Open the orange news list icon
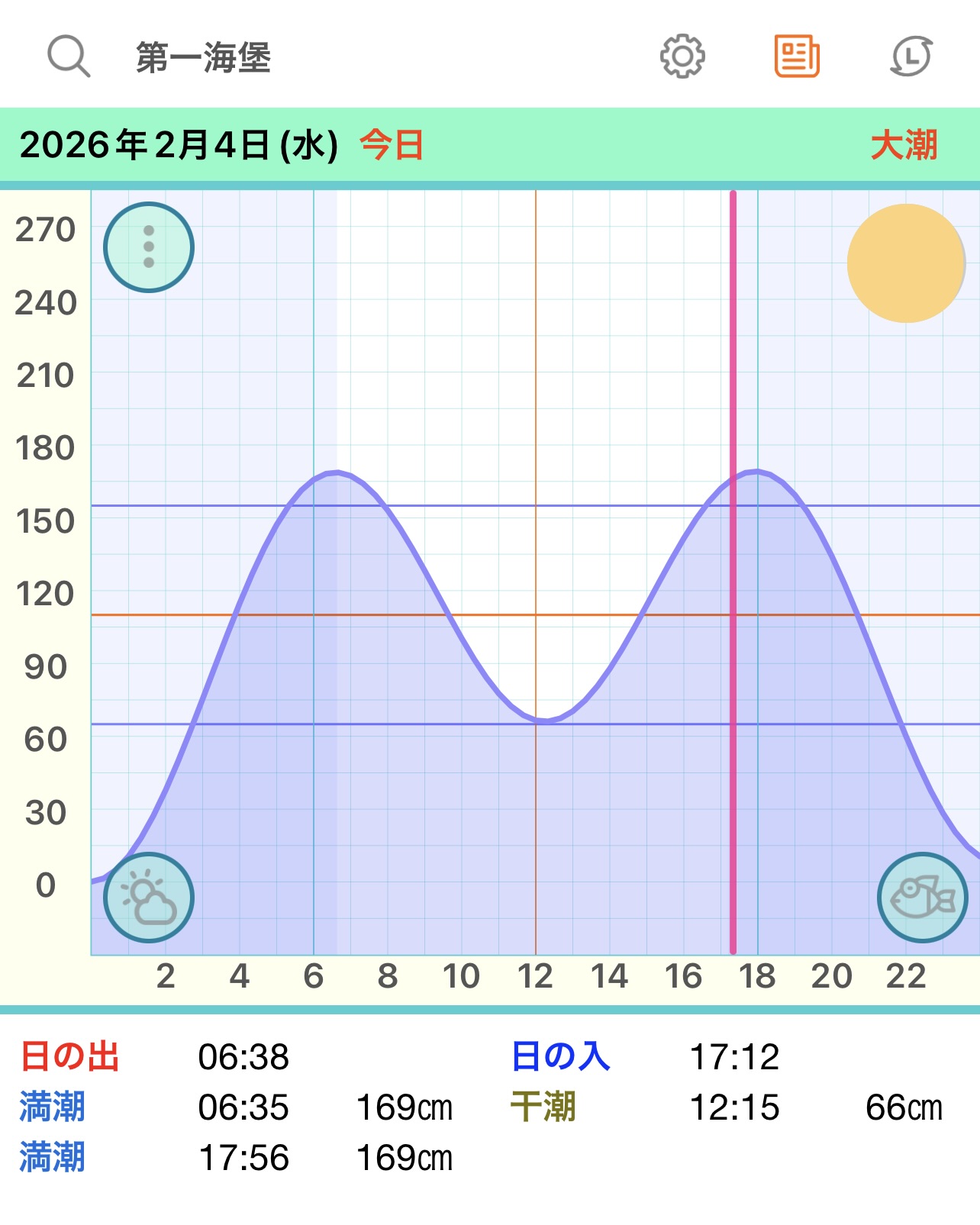 (797, 56)
